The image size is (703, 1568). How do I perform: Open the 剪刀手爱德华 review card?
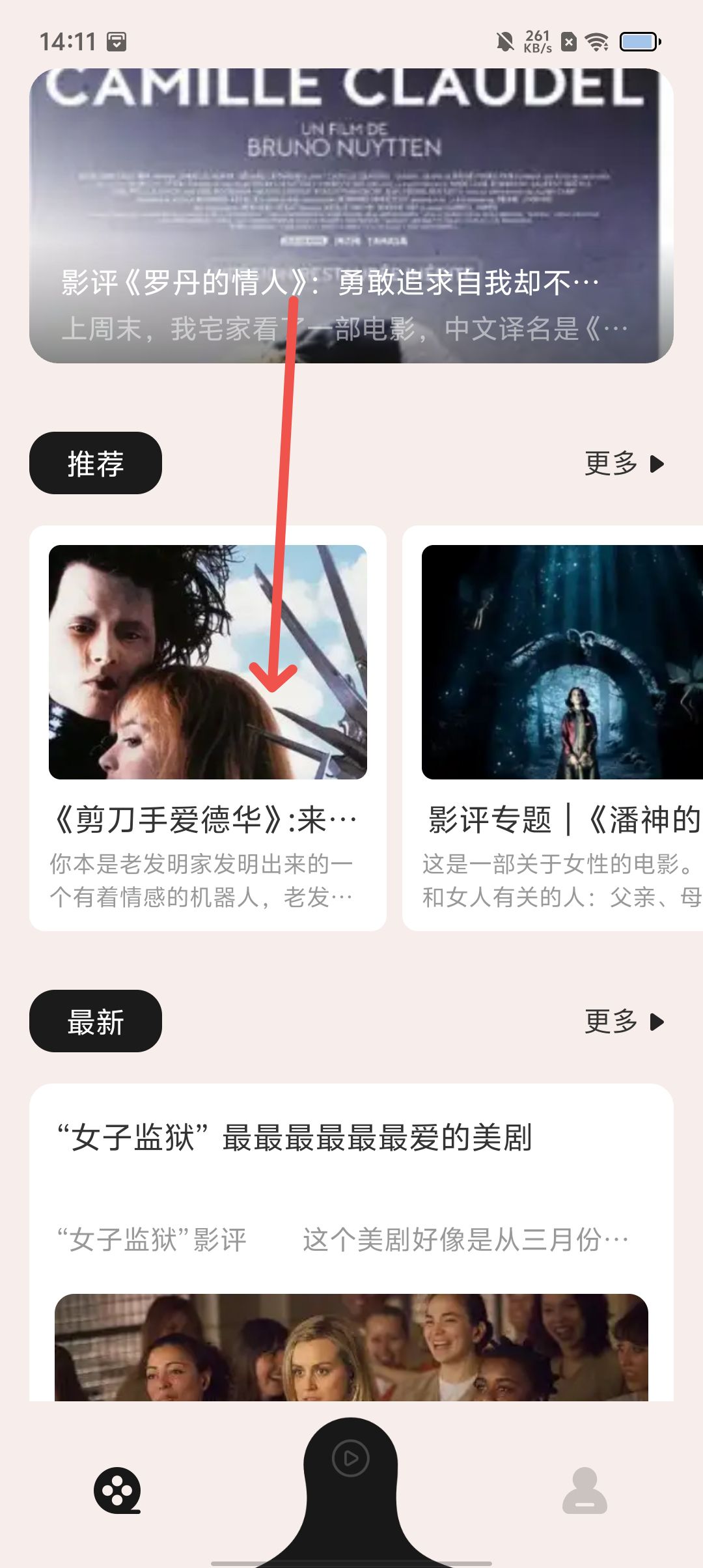pos(208,727)
